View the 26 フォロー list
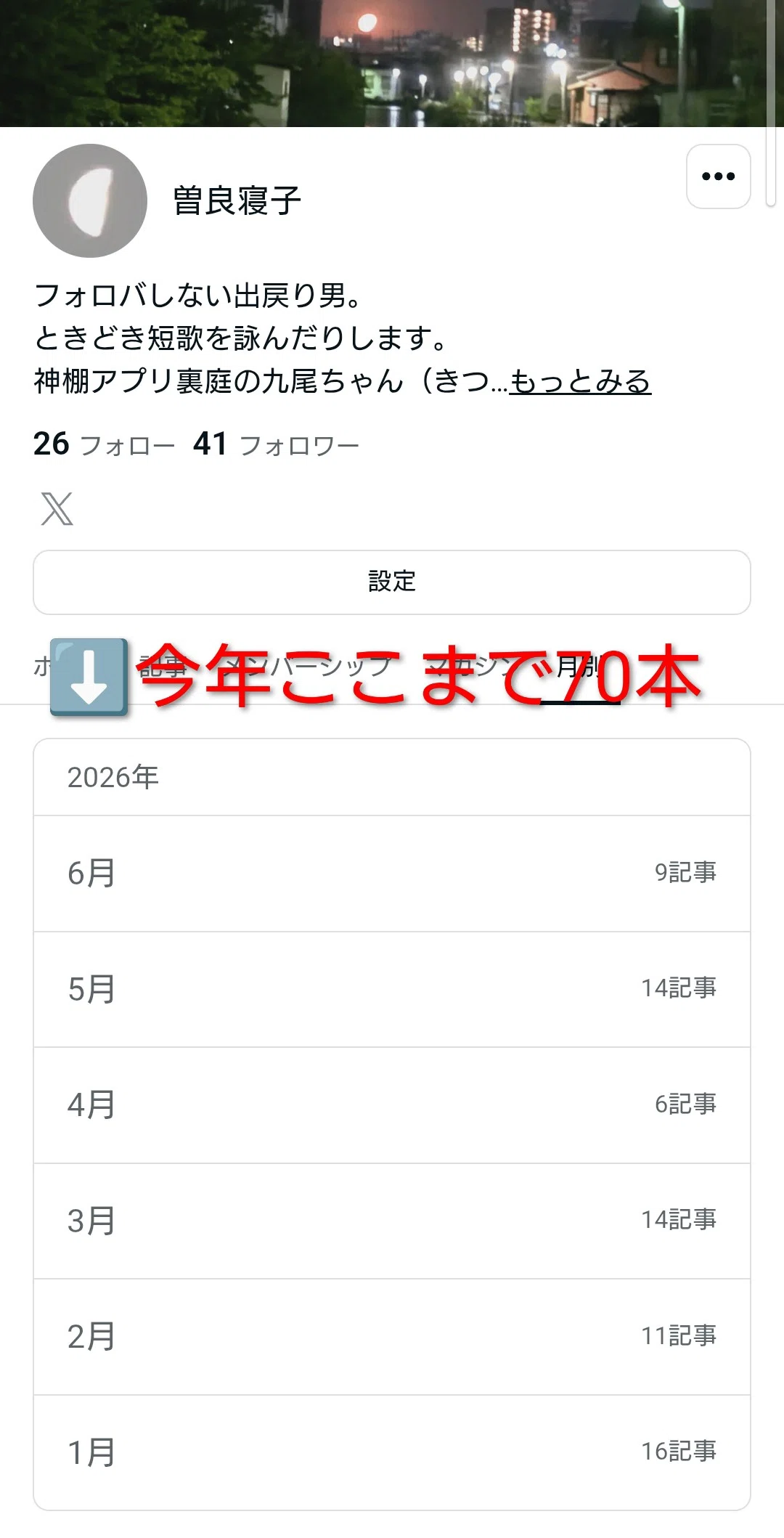The height and width of the screenshot is (1538, 784). (104, 444)
